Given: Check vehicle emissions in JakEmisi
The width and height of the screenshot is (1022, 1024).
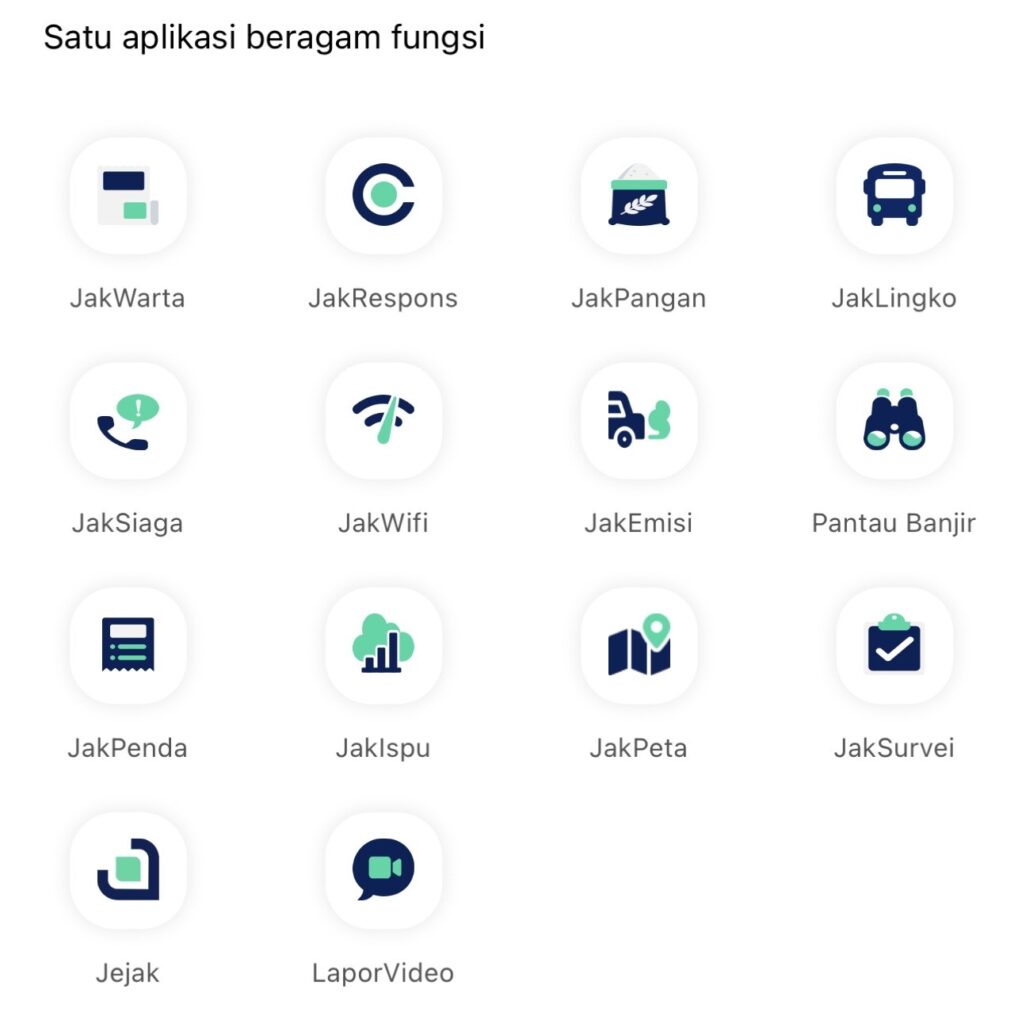Looking at the screenshot, I should [x=639, y=420].
